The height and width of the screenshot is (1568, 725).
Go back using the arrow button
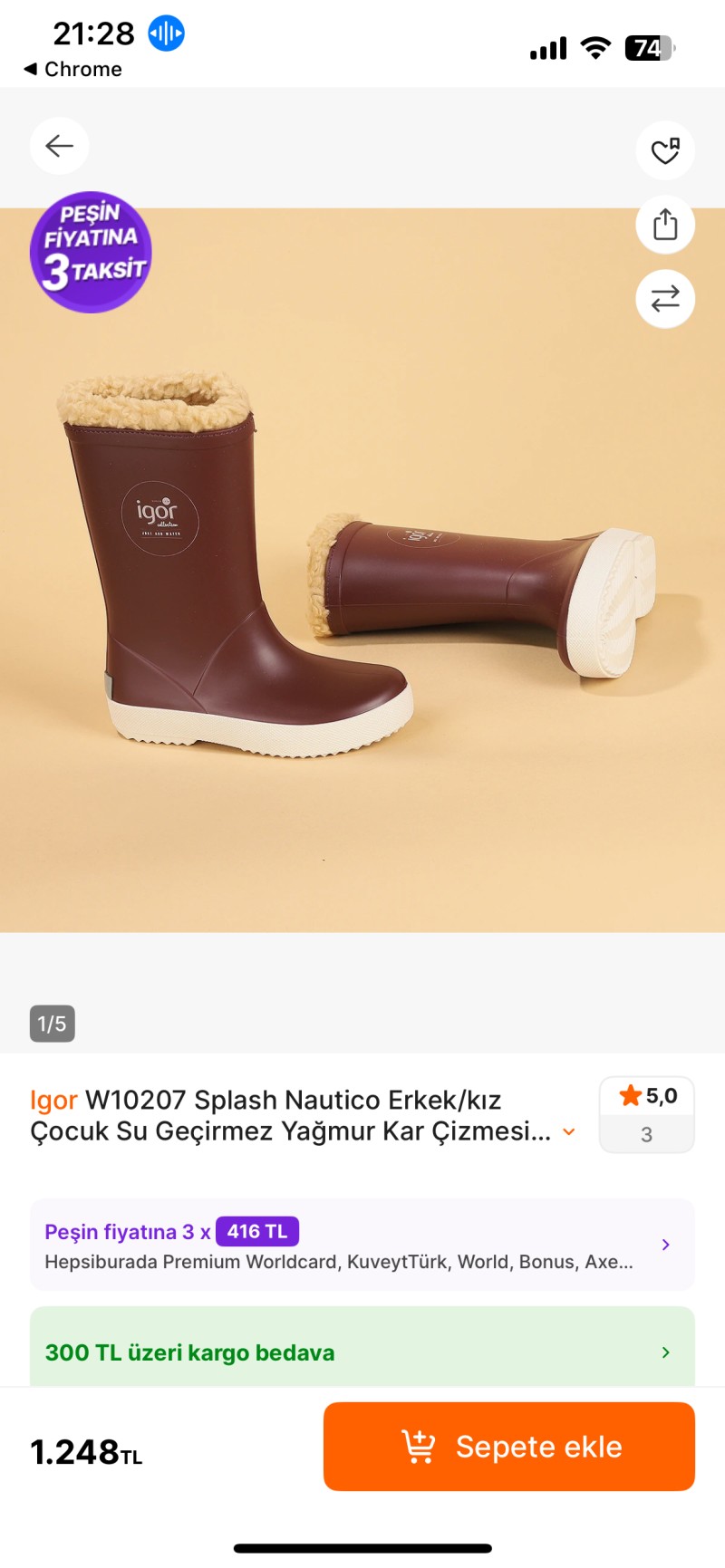(x=59, y=146)
